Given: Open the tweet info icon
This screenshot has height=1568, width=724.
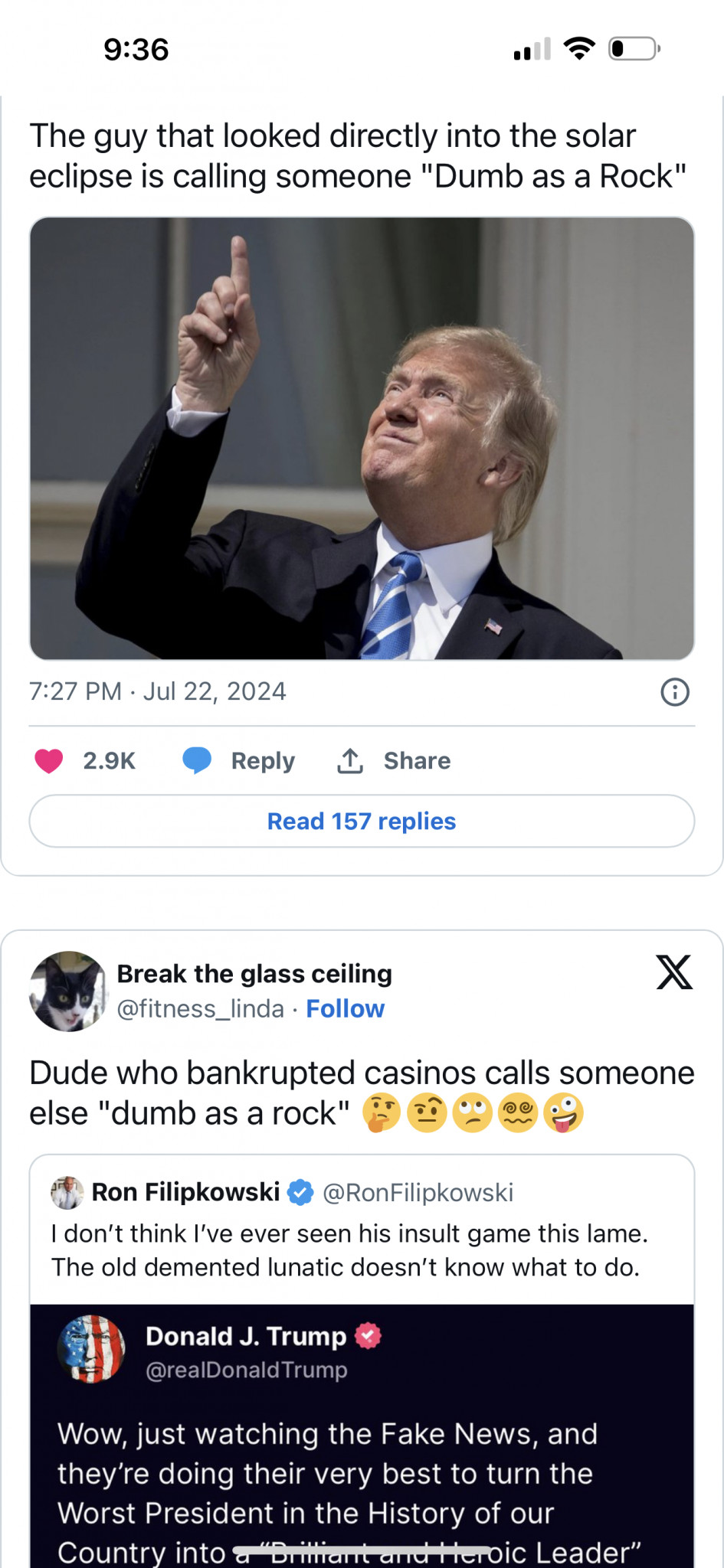Looking at the screenshot, I should coord(674,692).
